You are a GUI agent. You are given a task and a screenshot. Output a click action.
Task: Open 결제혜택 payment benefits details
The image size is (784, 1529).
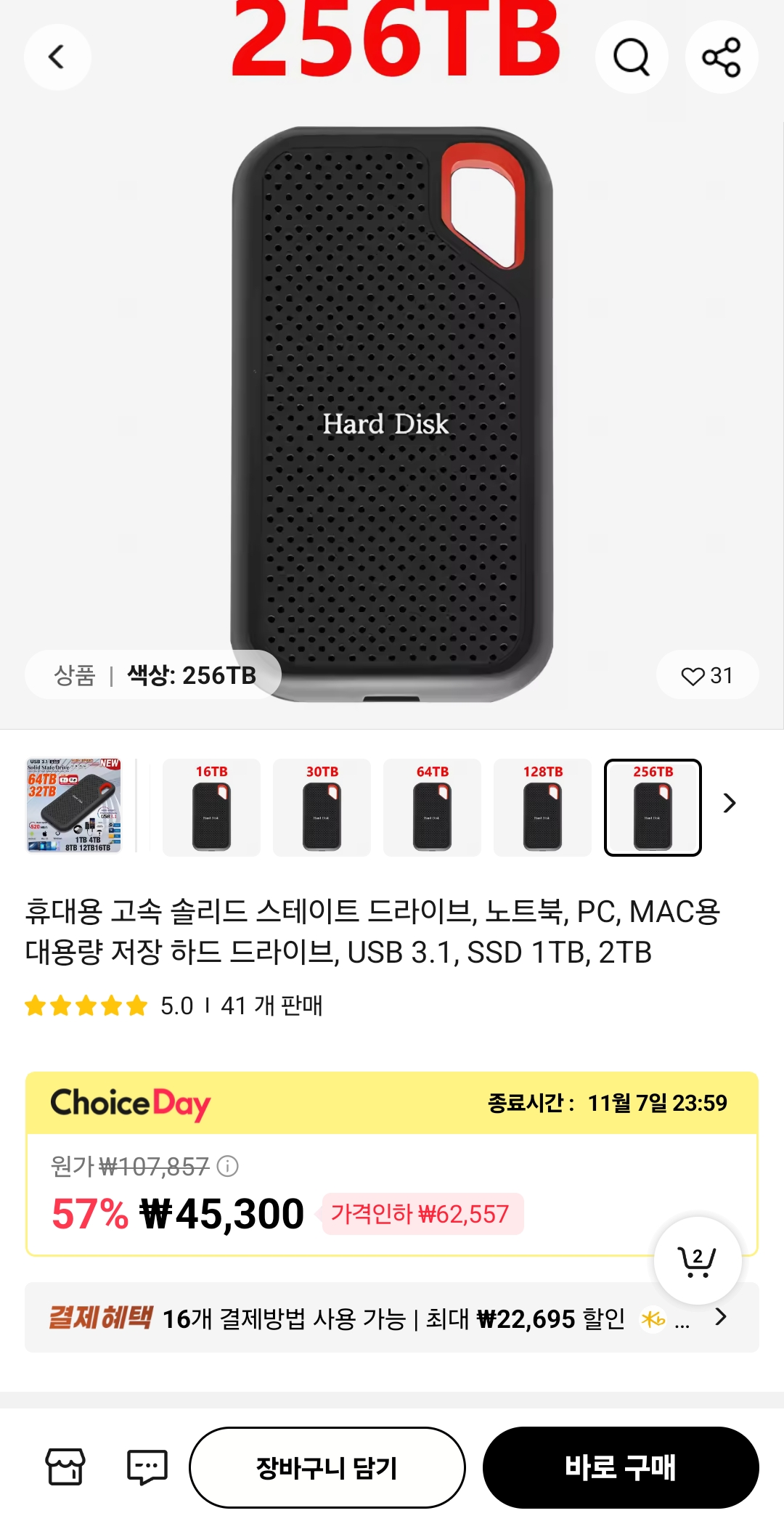click(392, 1318)
